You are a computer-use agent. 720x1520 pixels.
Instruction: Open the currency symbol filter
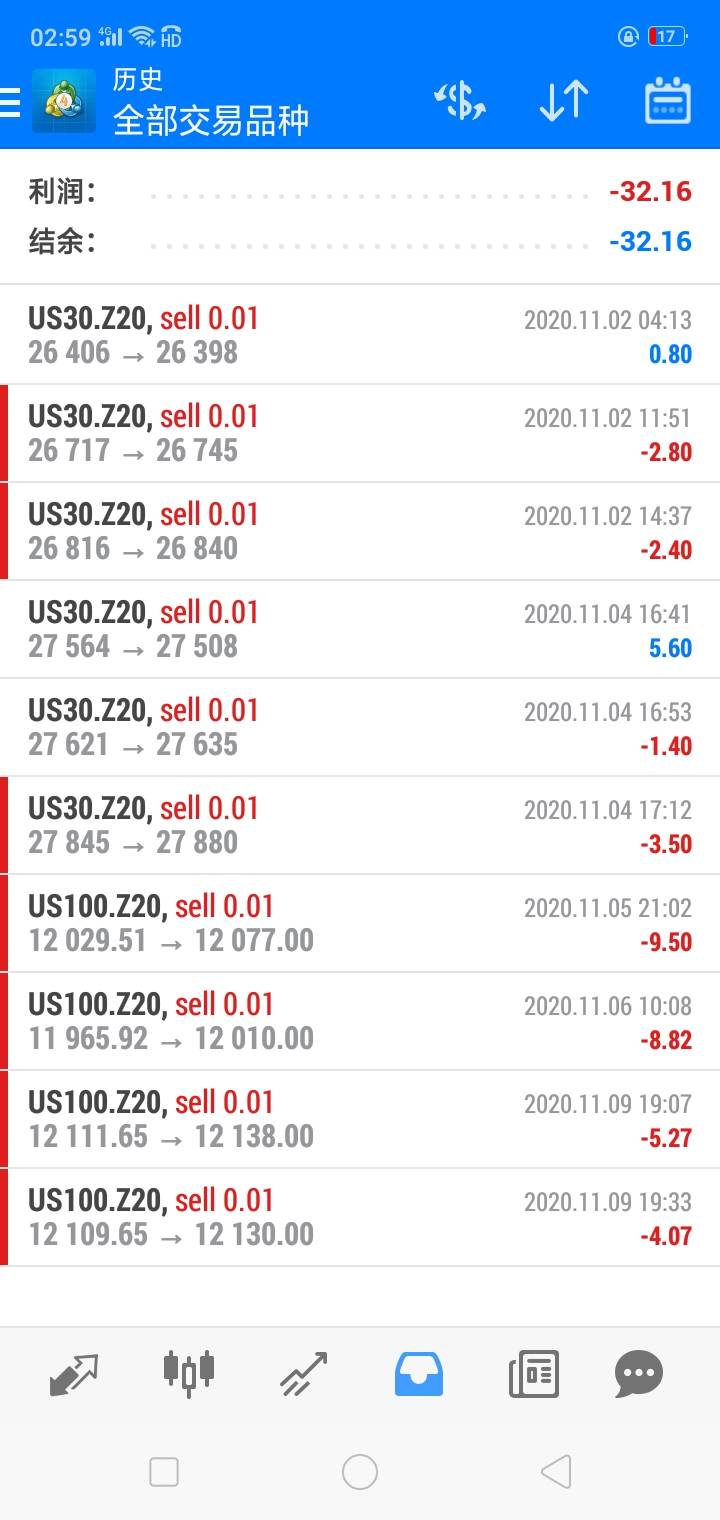tap(459, 102)
